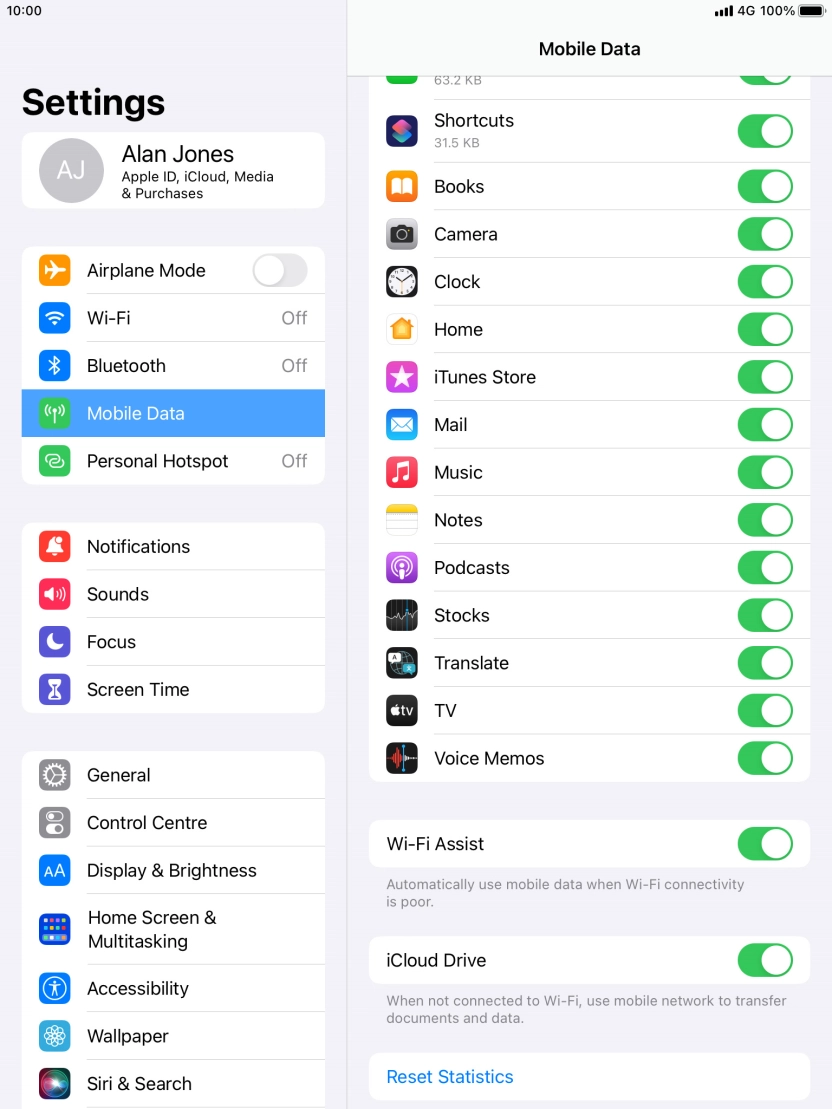Select the Bluetooth icon in the sidebar
Viewport: 832px width, 1109px height.
click(54, 365)
